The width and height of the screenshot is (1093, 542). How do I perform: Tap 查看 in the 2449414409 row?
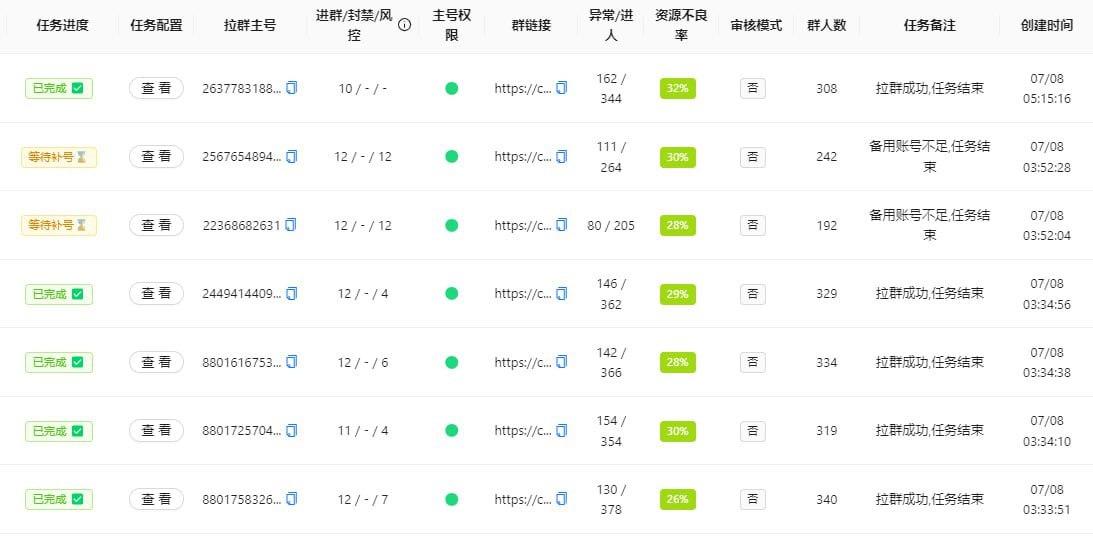coord(156,293)
